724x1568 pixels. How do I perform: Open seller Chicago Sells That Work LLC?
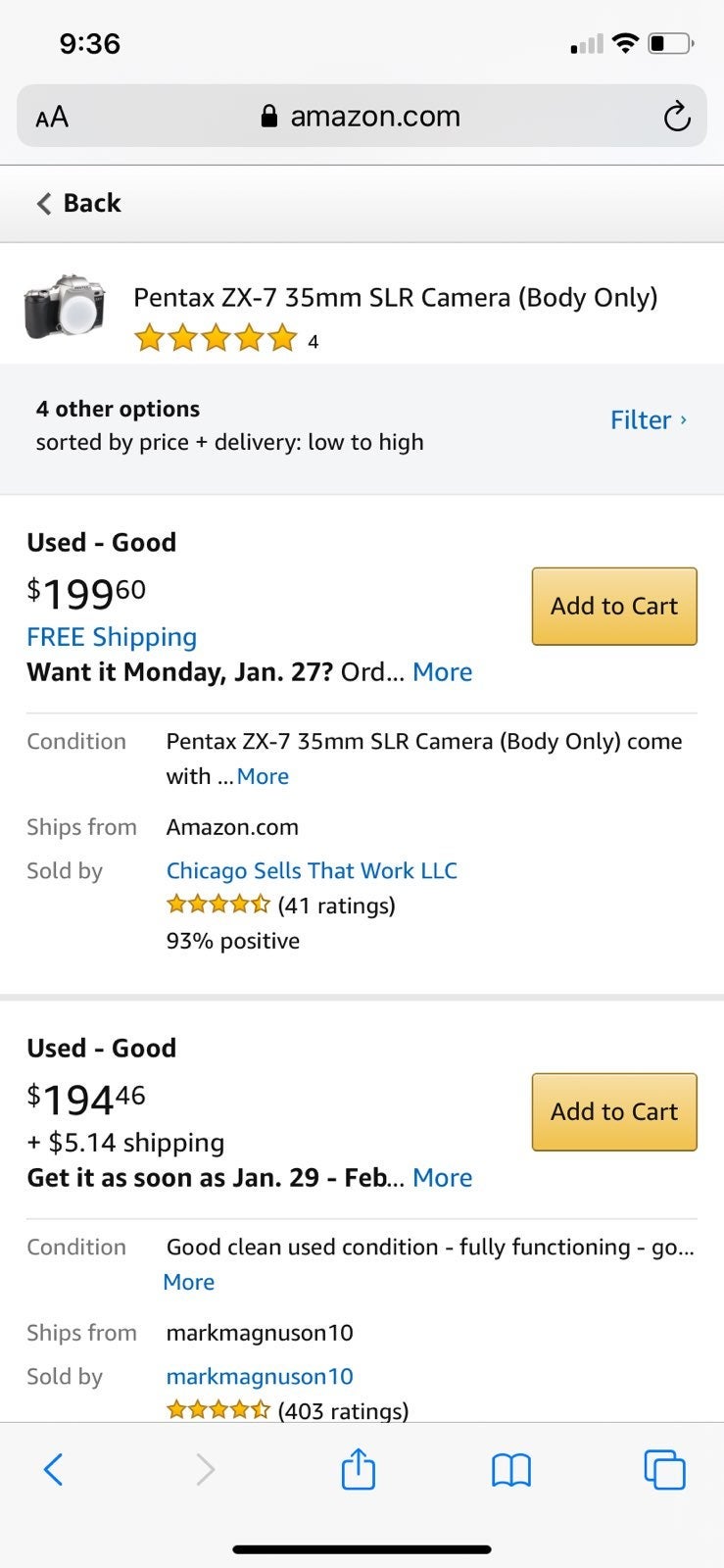click(312, 870)
